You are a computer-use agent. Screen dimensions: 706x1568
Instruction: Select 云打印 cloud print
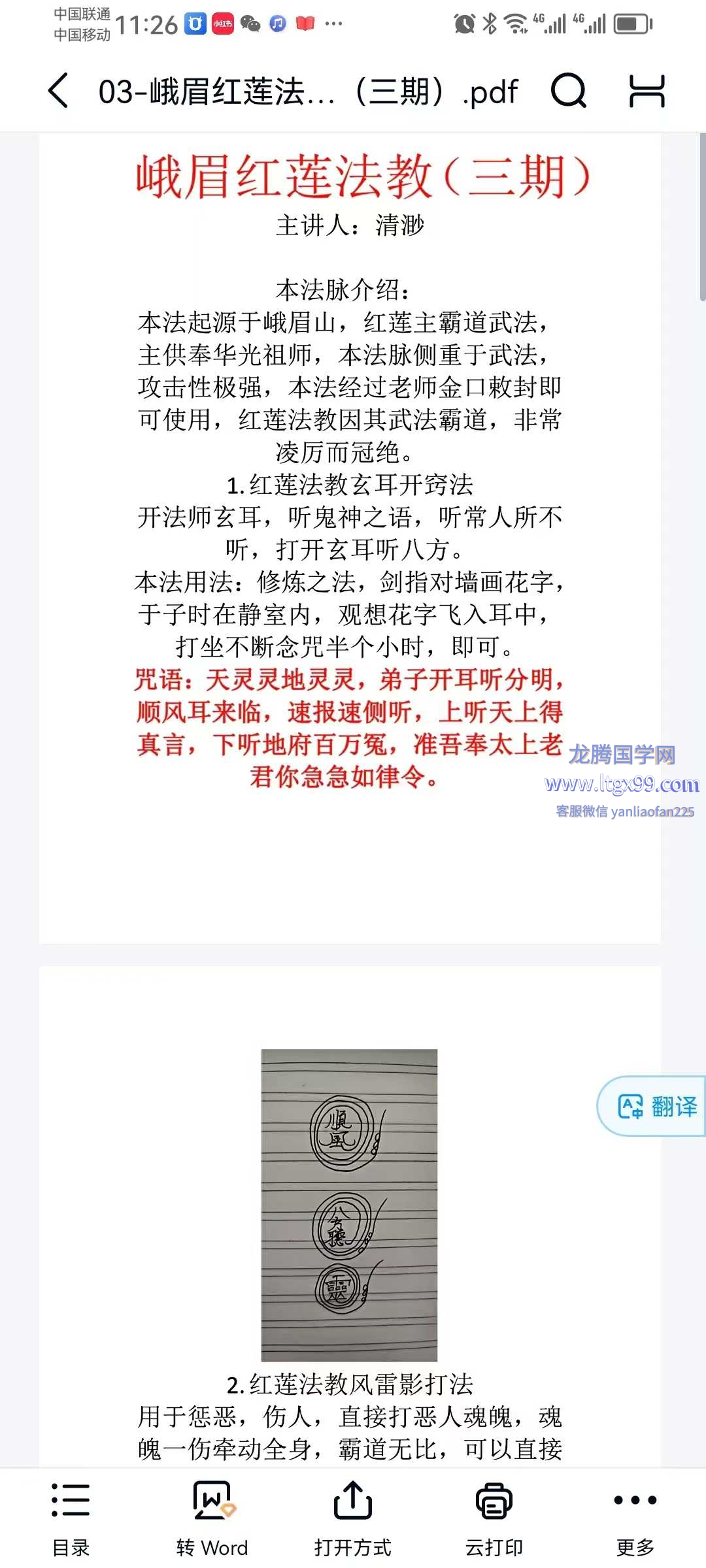pyautogui.click(x=494, y=1517)
